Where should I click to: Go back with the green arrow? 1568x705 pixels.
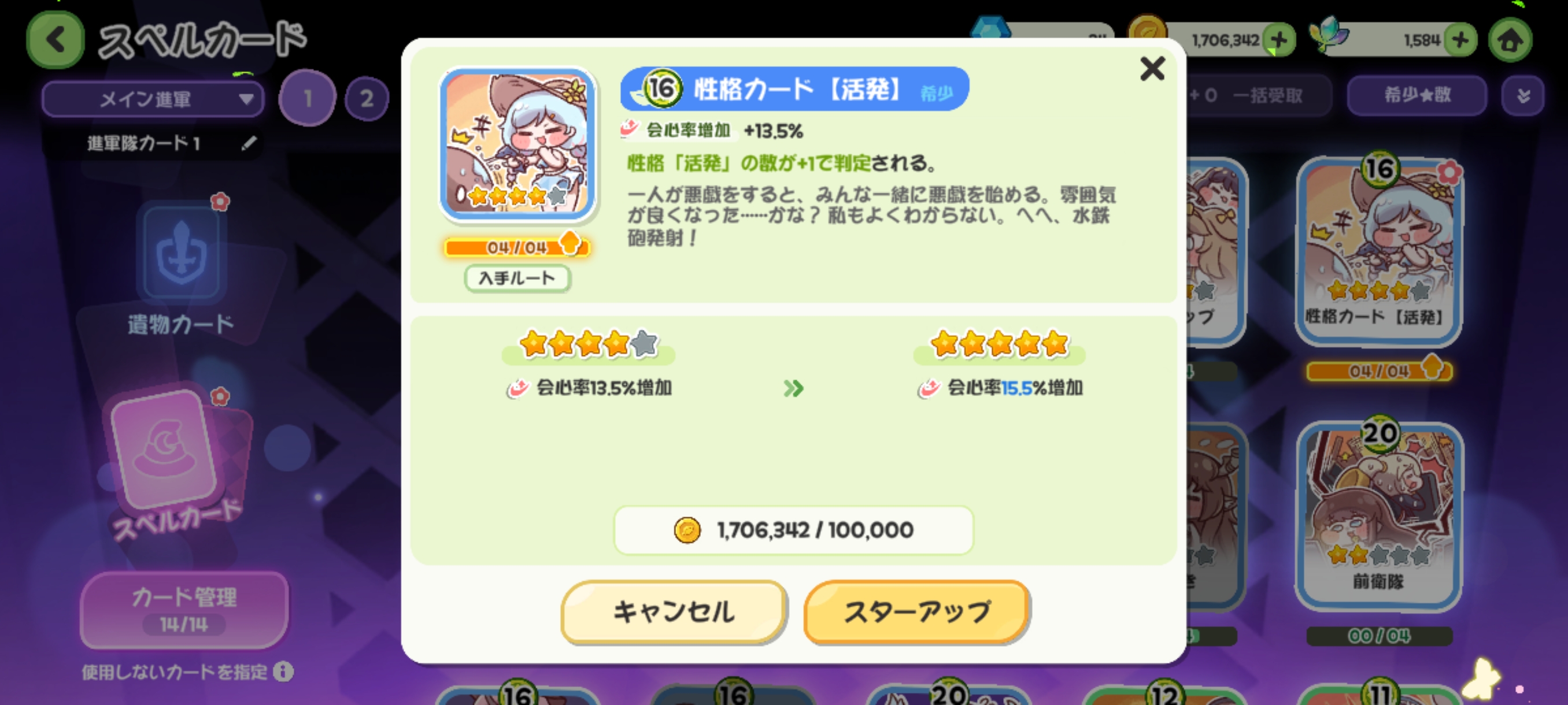(56, 40)
